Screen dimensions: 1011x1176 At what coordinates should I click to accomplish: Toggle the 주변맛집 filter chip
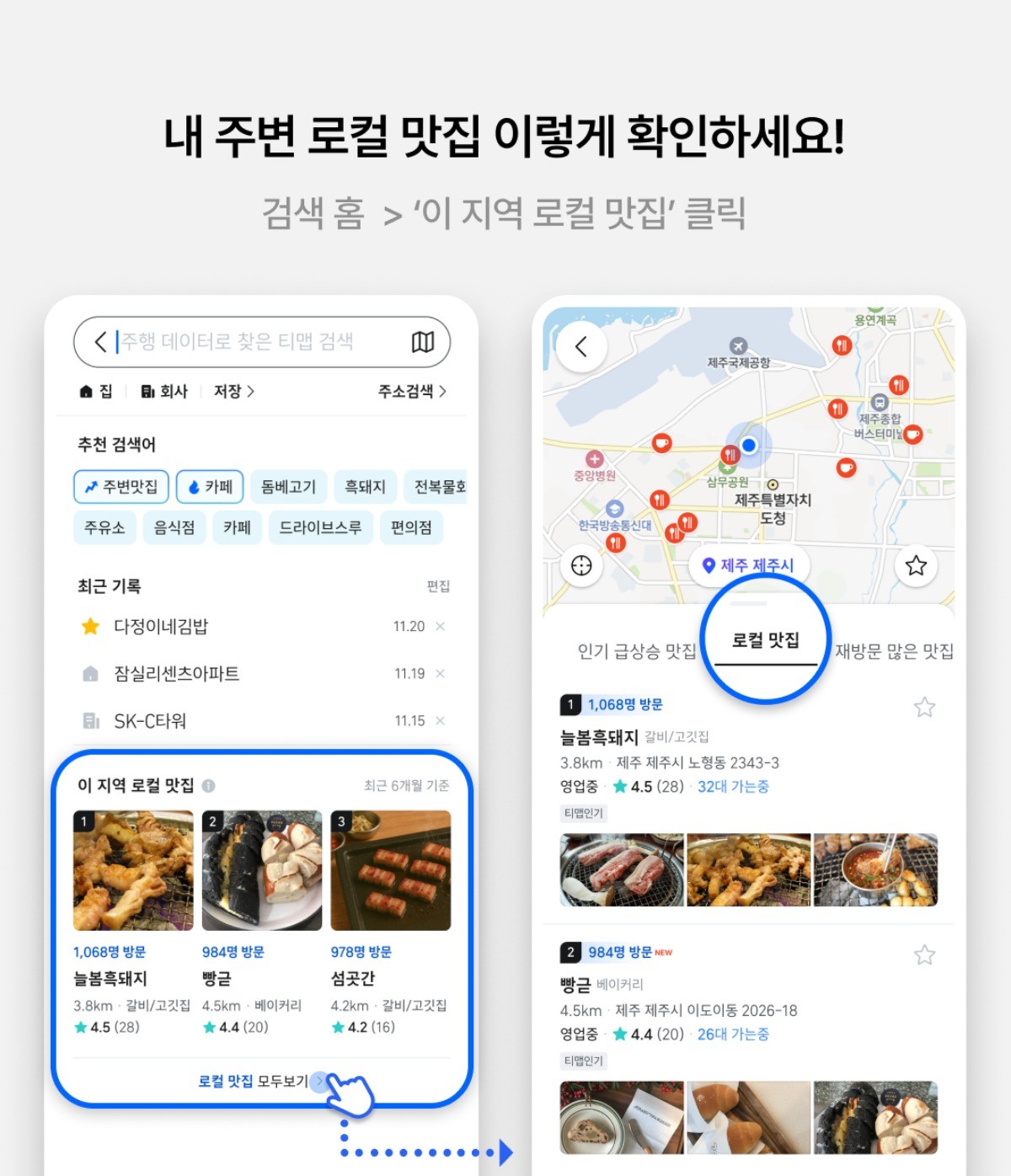point(120,487)
